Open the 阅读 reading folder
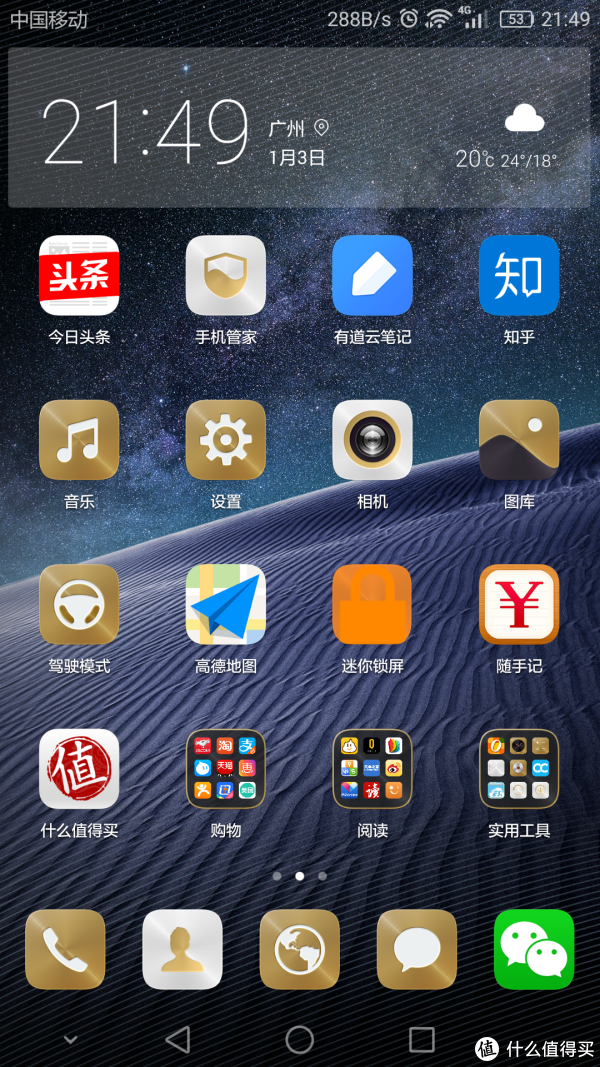 372,769
